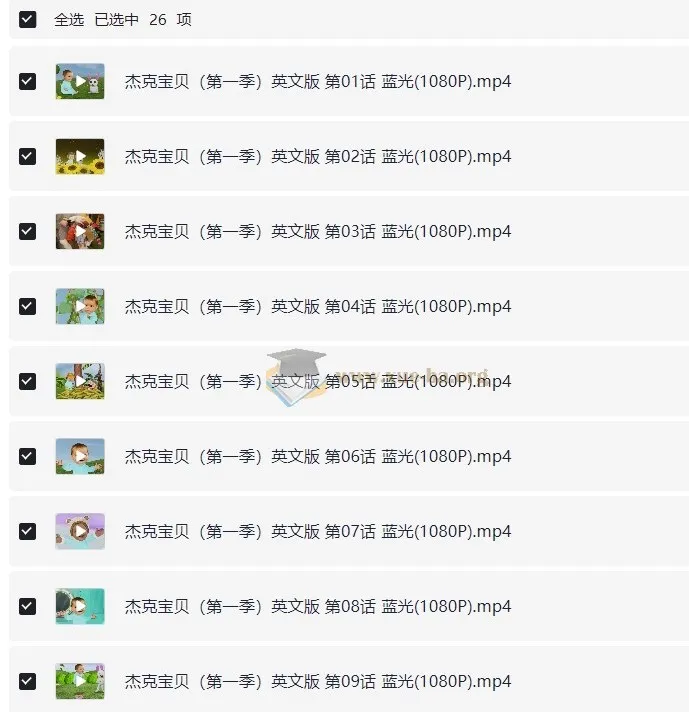The width and height of the screenshot is (689, 712).
Task: Uncheck the checkbox beside 第07话
Action: [28, 531]
